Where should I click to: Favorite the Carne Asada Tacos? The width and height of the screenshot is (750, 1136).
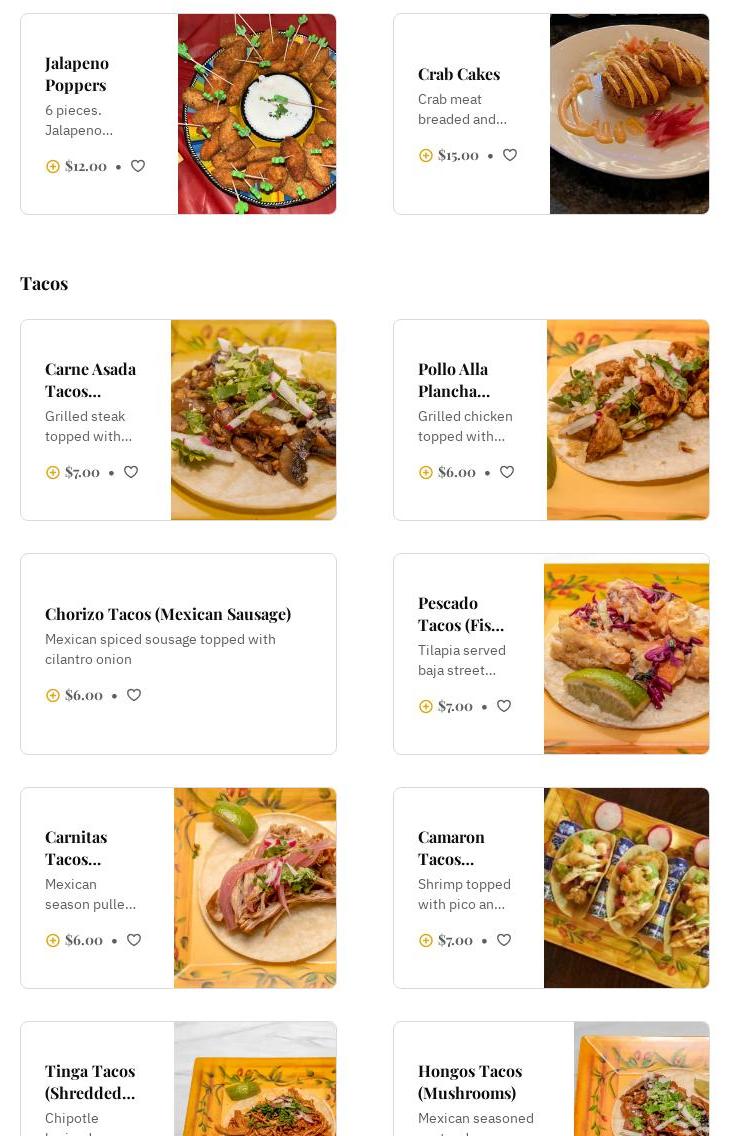[x=131, y=472]
